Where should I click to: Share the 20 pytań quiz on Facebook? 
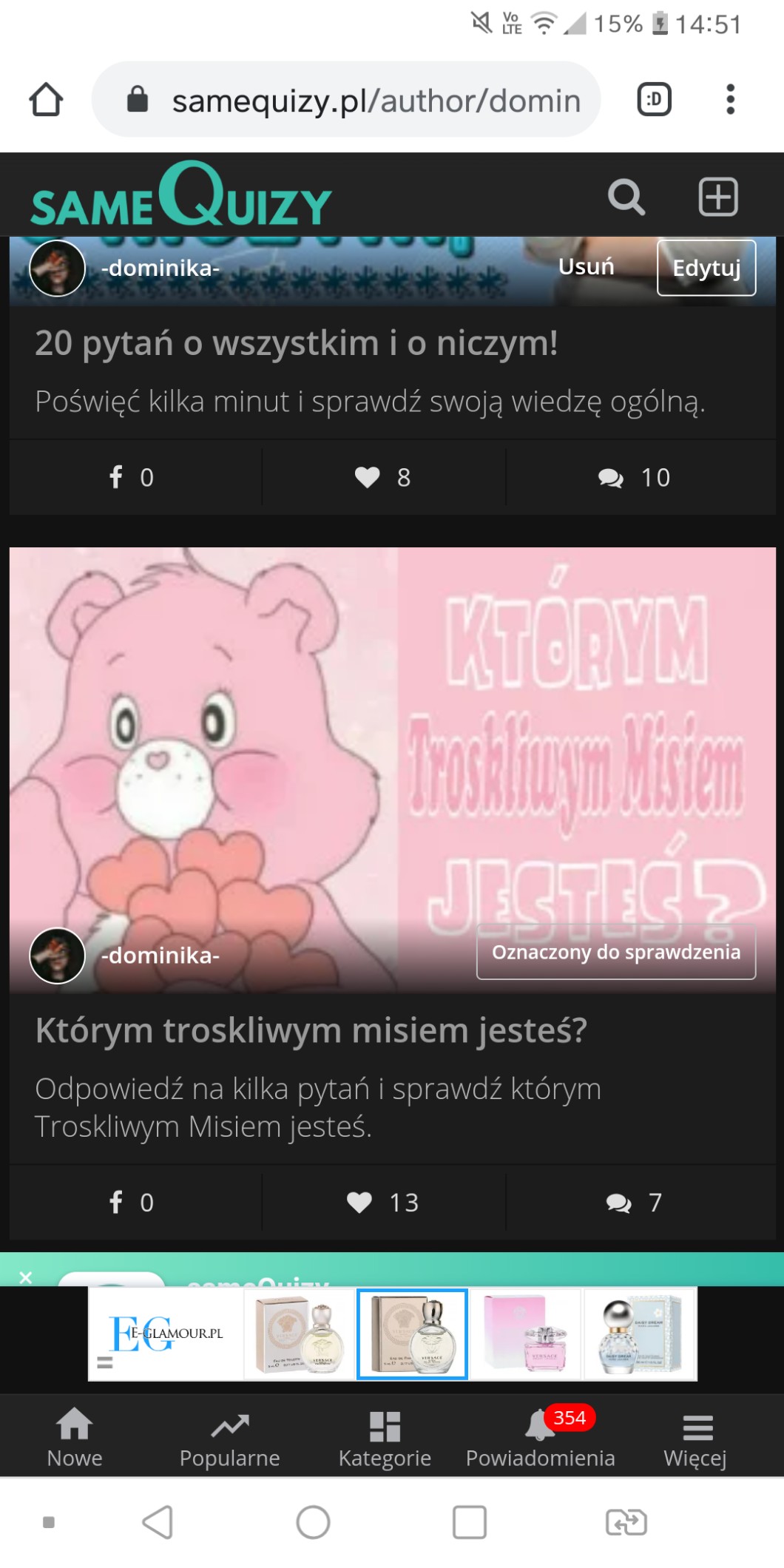tap(132, 478)
